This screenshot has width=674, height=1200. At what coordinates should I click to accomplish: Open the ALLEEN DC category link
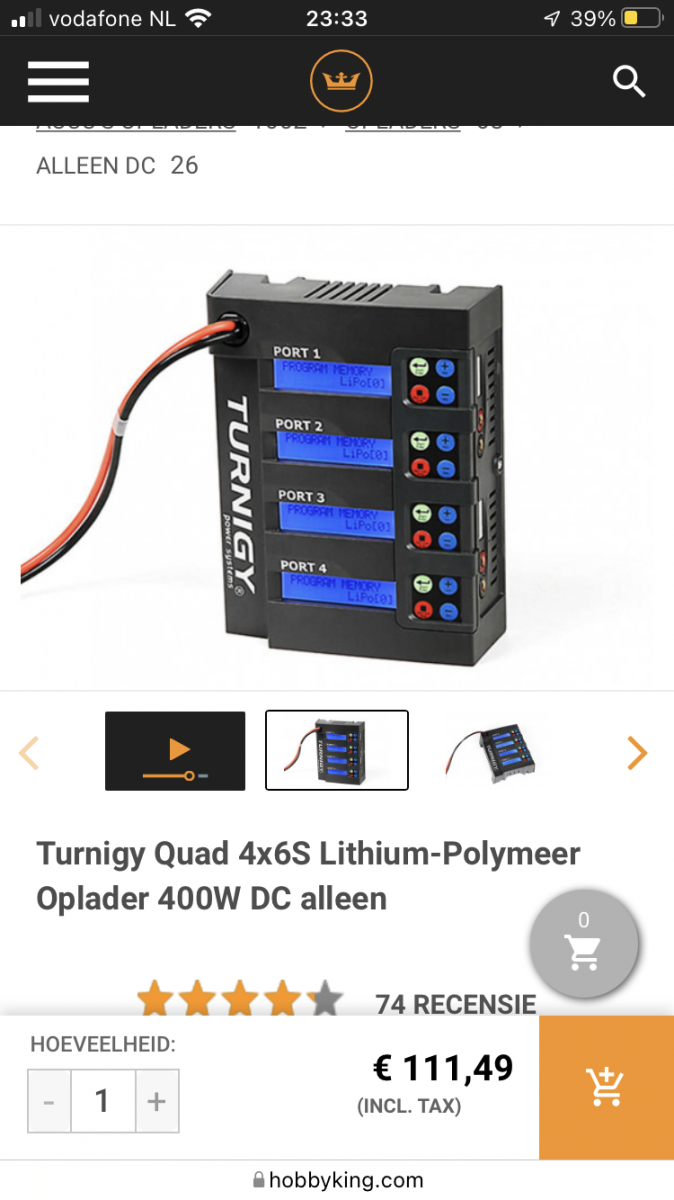click(x=96, y=166)
